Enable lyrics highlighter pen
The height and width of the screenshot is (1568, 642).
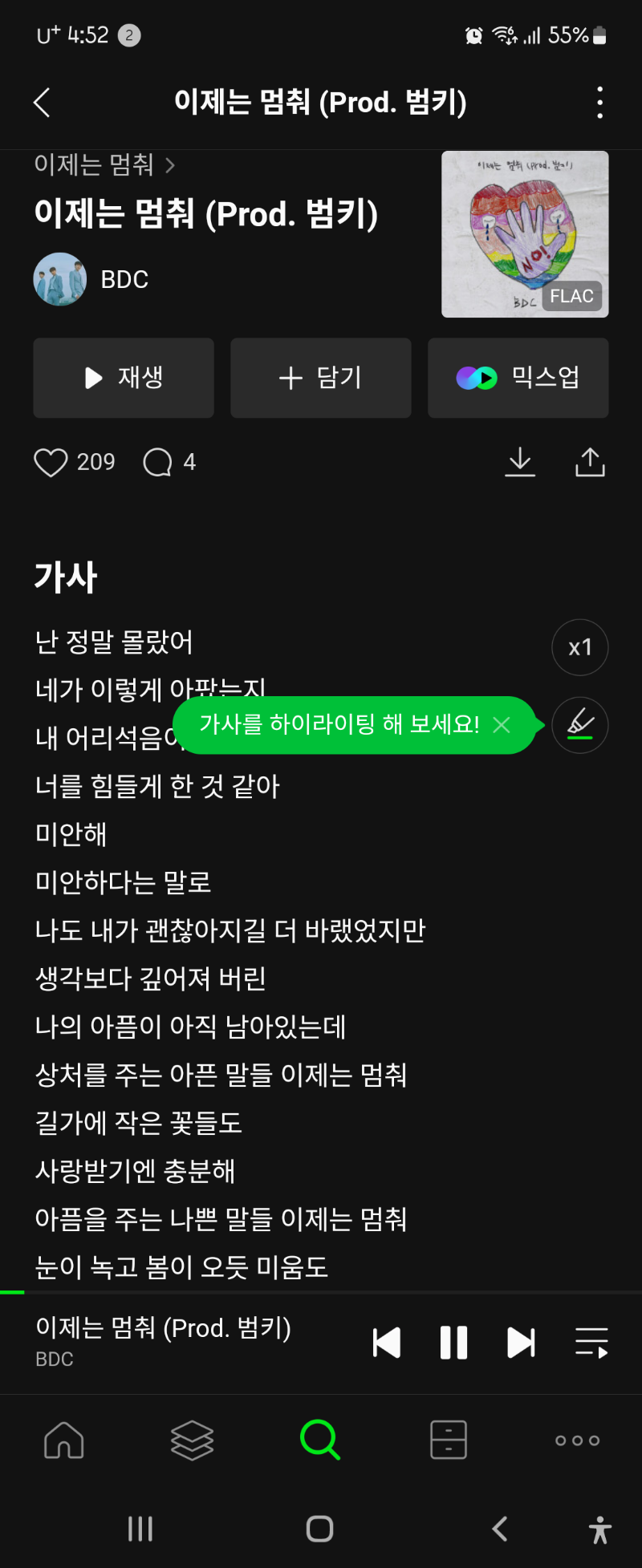point(579,725)
